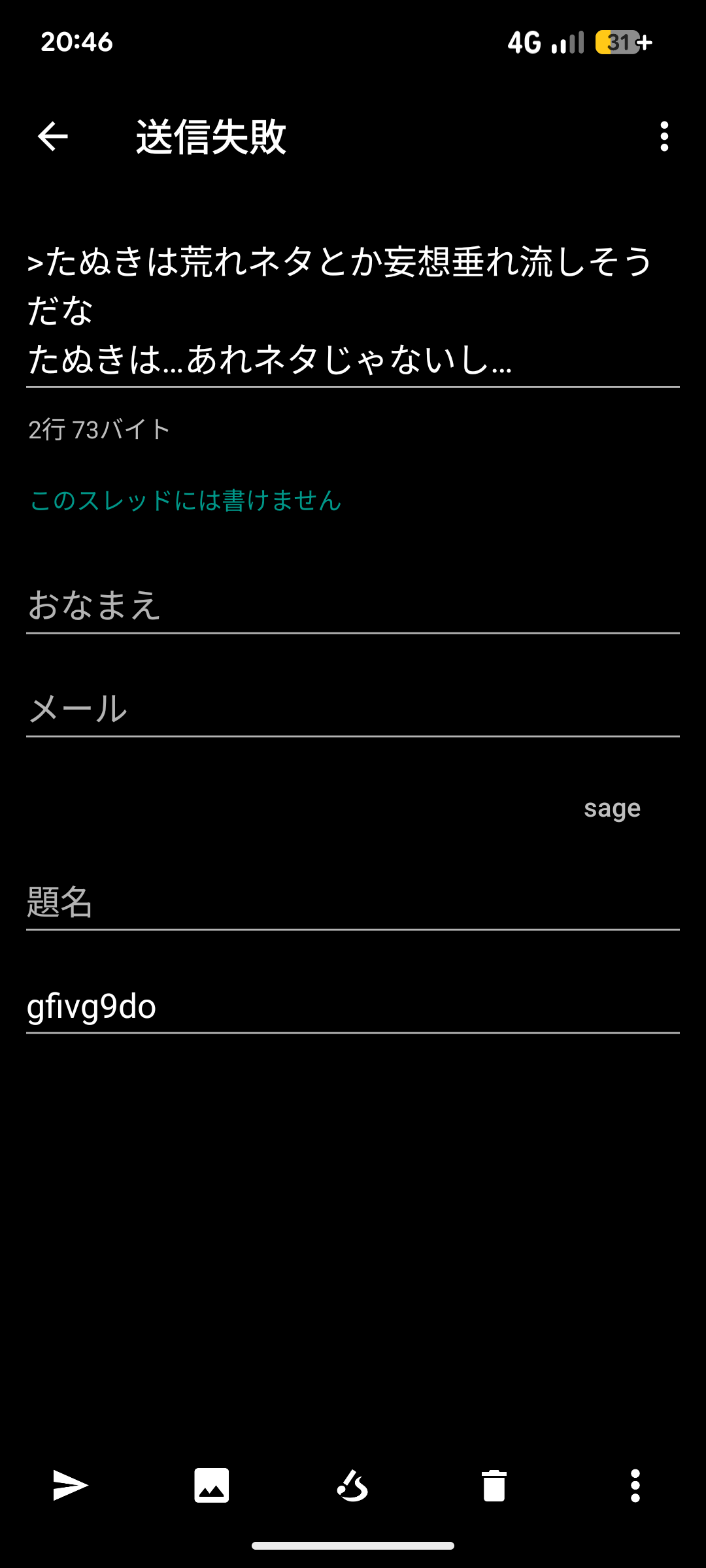Screen dimensions: 706x1568
Task: Send the post with the arrow icon
Action: pyautogui.click(x=71, y=1486)
